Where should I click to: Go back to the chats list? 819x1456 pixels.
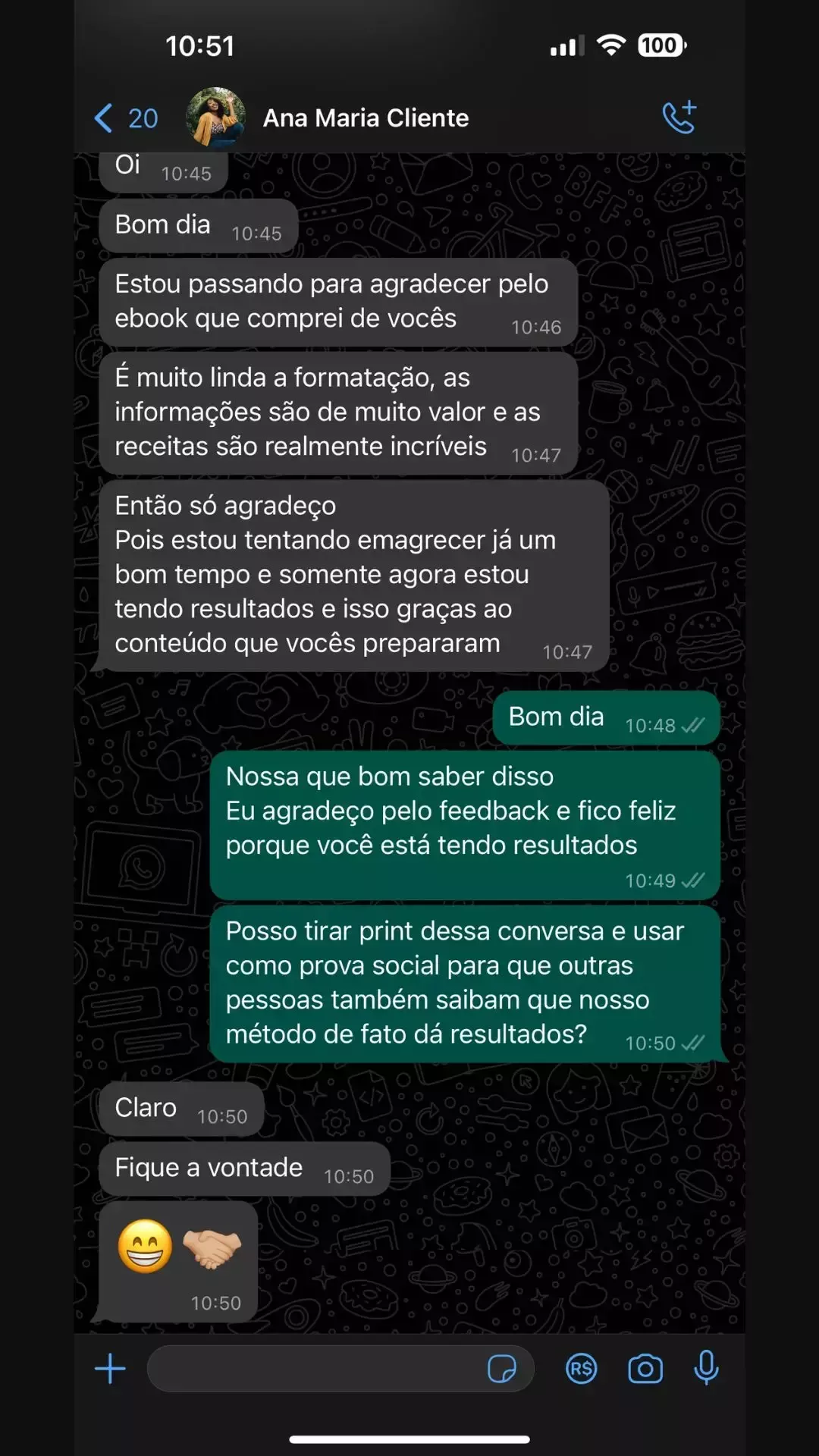tap(125, 118)
